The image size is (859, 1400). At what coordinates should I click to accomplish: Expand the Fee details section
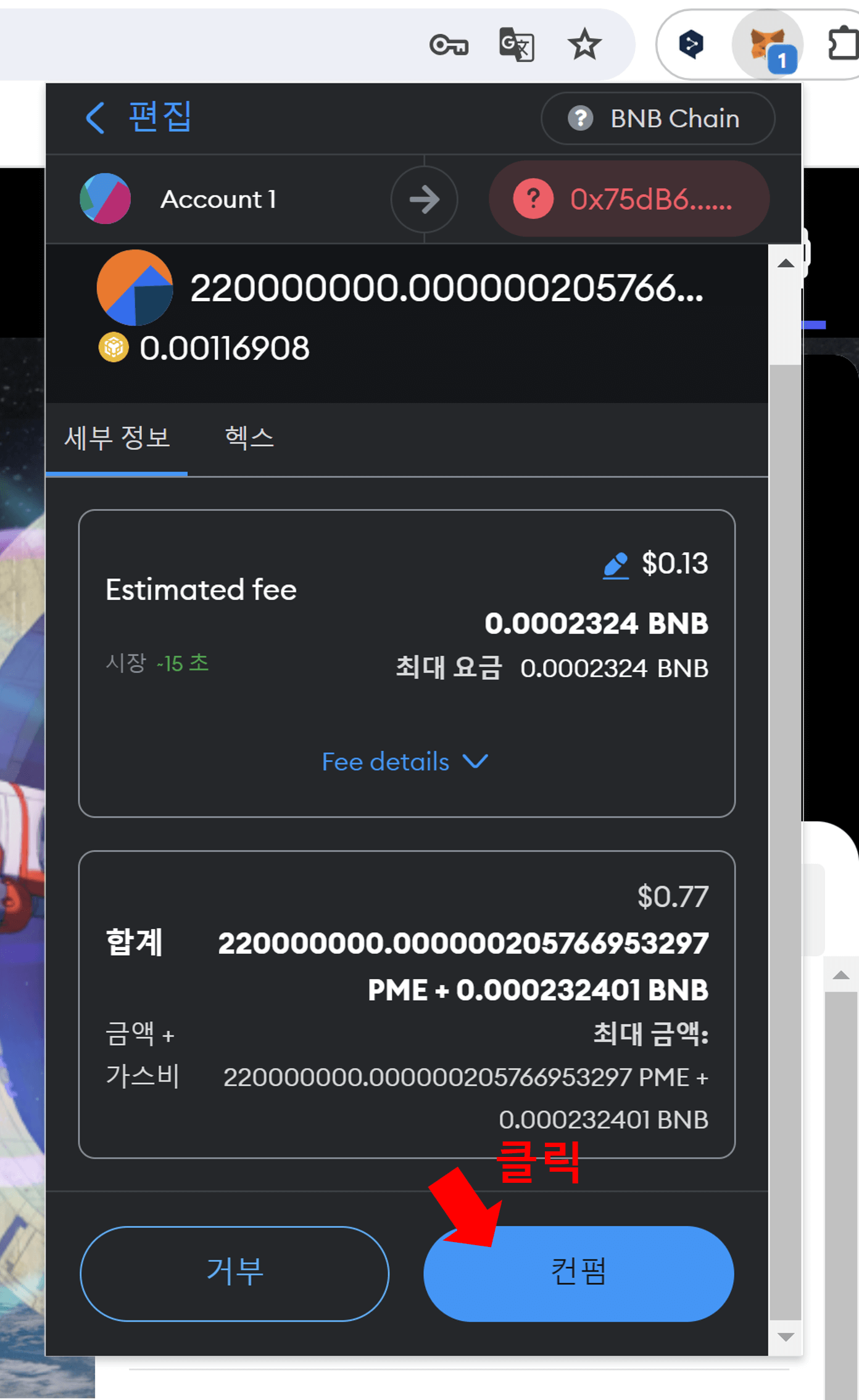(x=404, y=761)
